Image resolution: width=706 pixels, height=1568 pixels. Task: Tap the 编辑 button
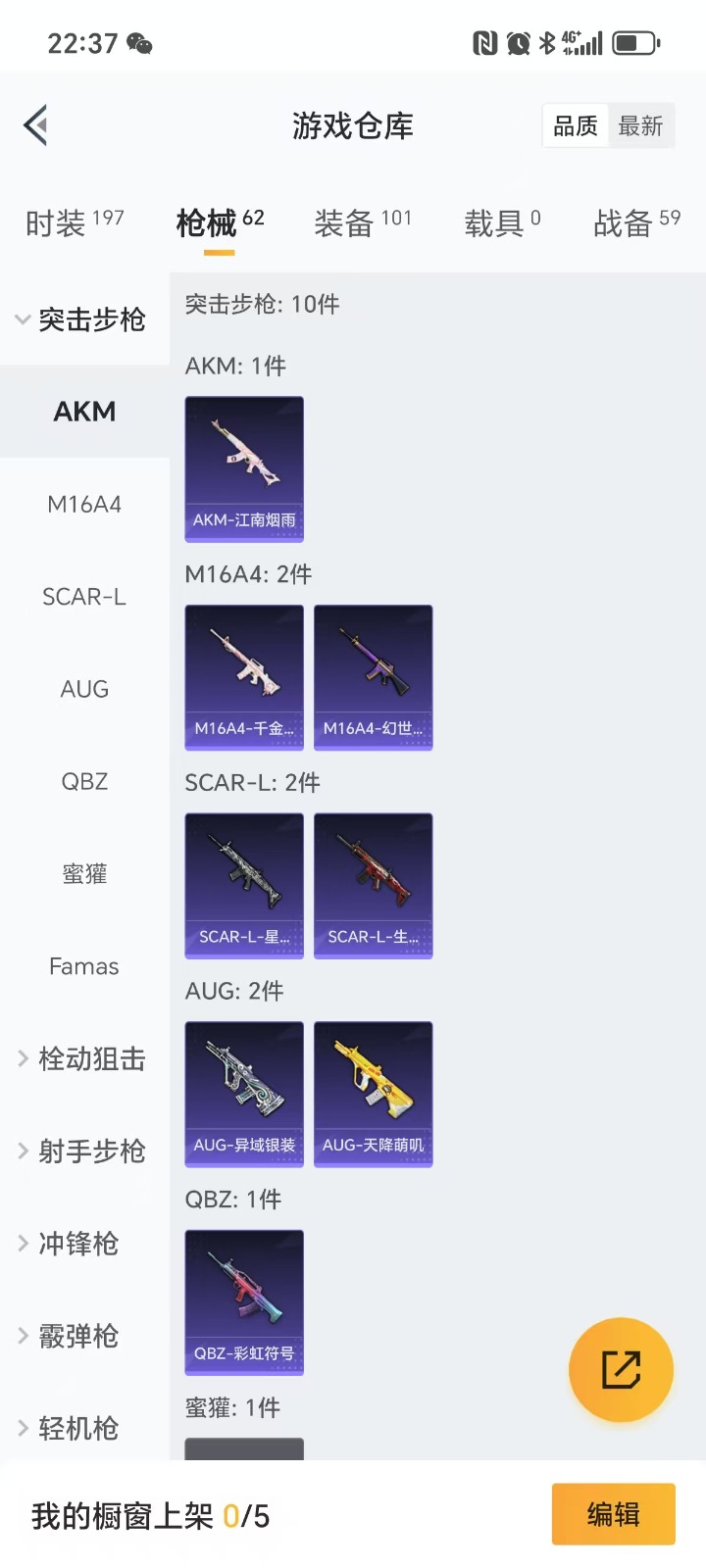click(613, 1514)
